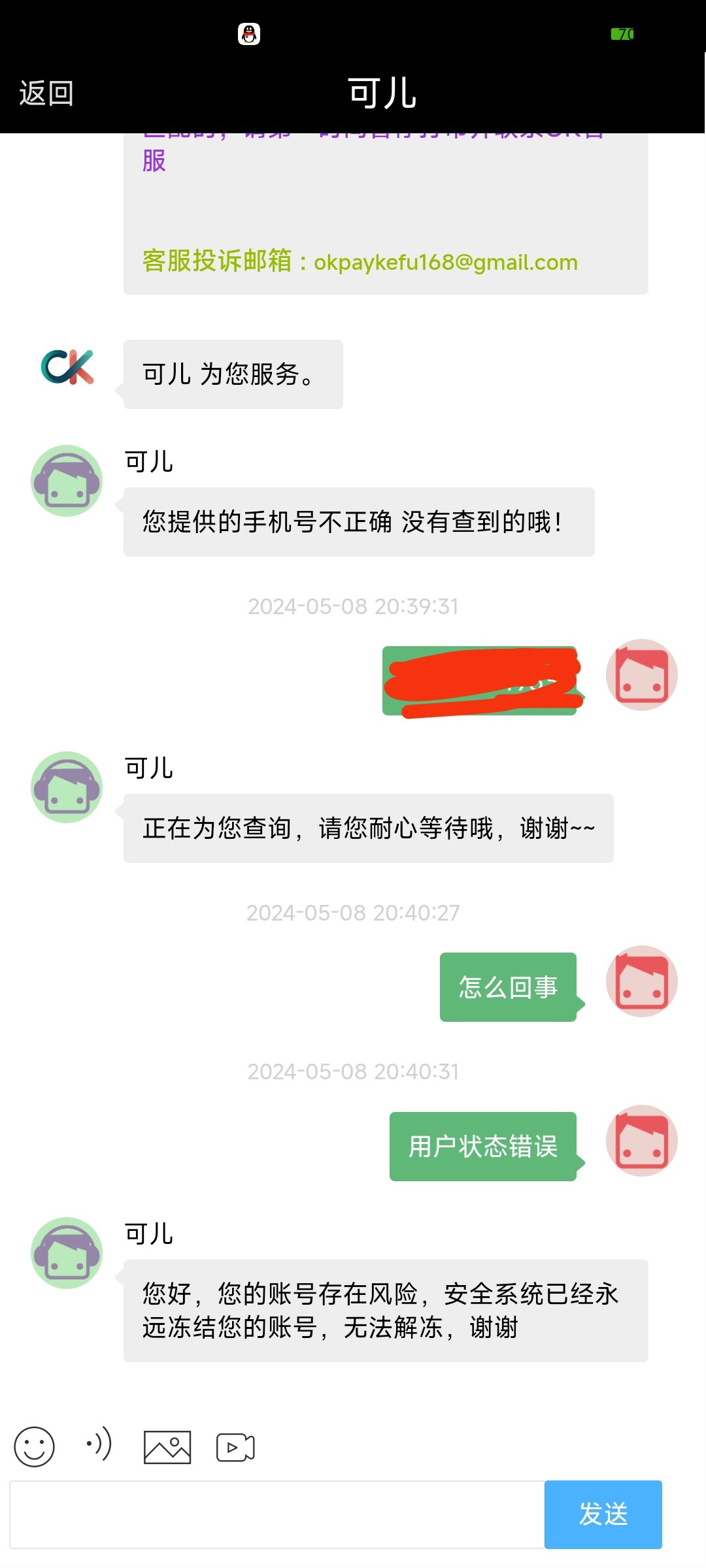This screenshot has width=706, height=1568.
Task: Tap 返回 to go back
Action: click(x=46, y=93)
